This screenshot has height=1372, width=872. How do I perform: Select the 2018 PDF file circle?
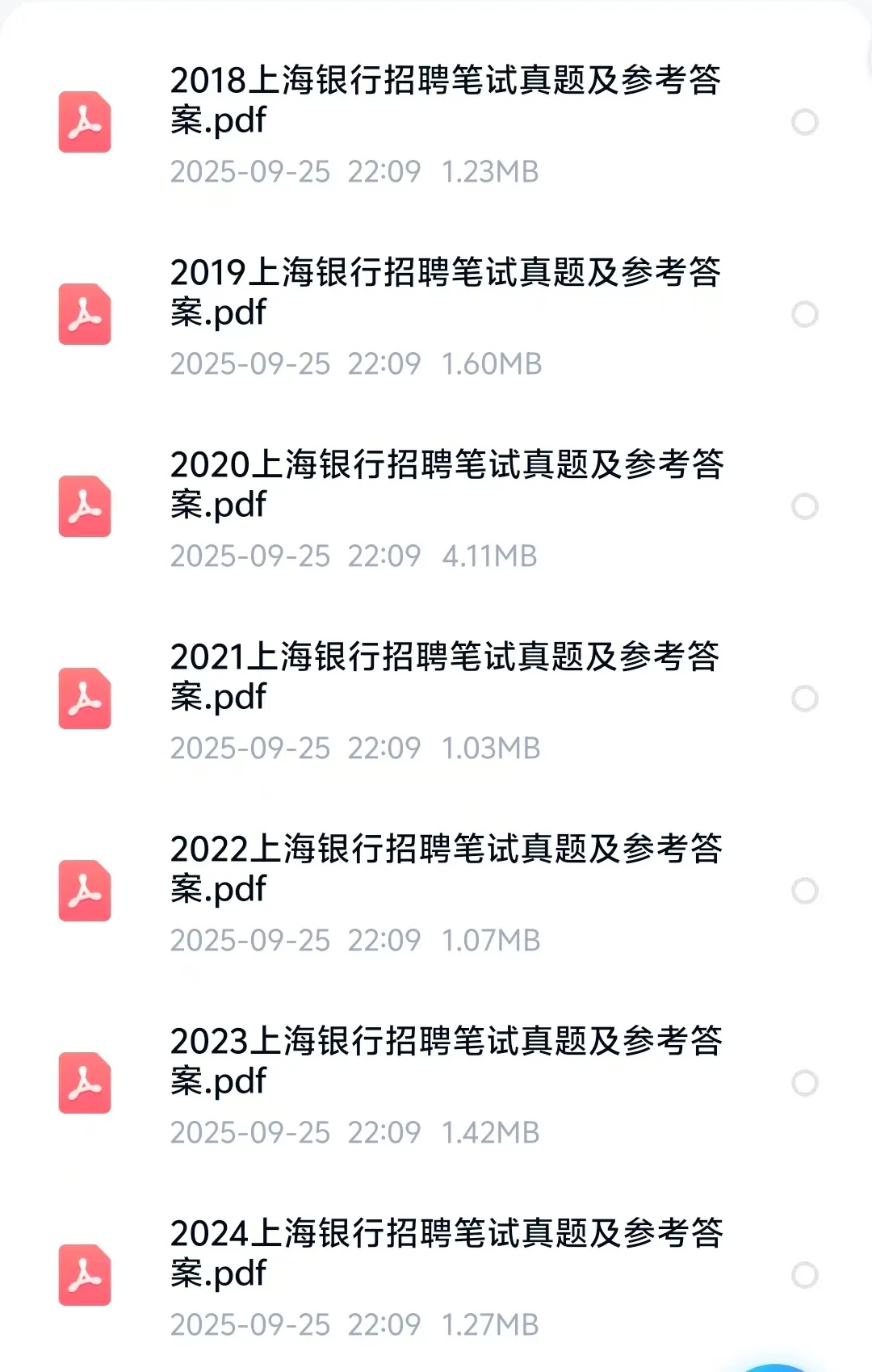[804, 122]
